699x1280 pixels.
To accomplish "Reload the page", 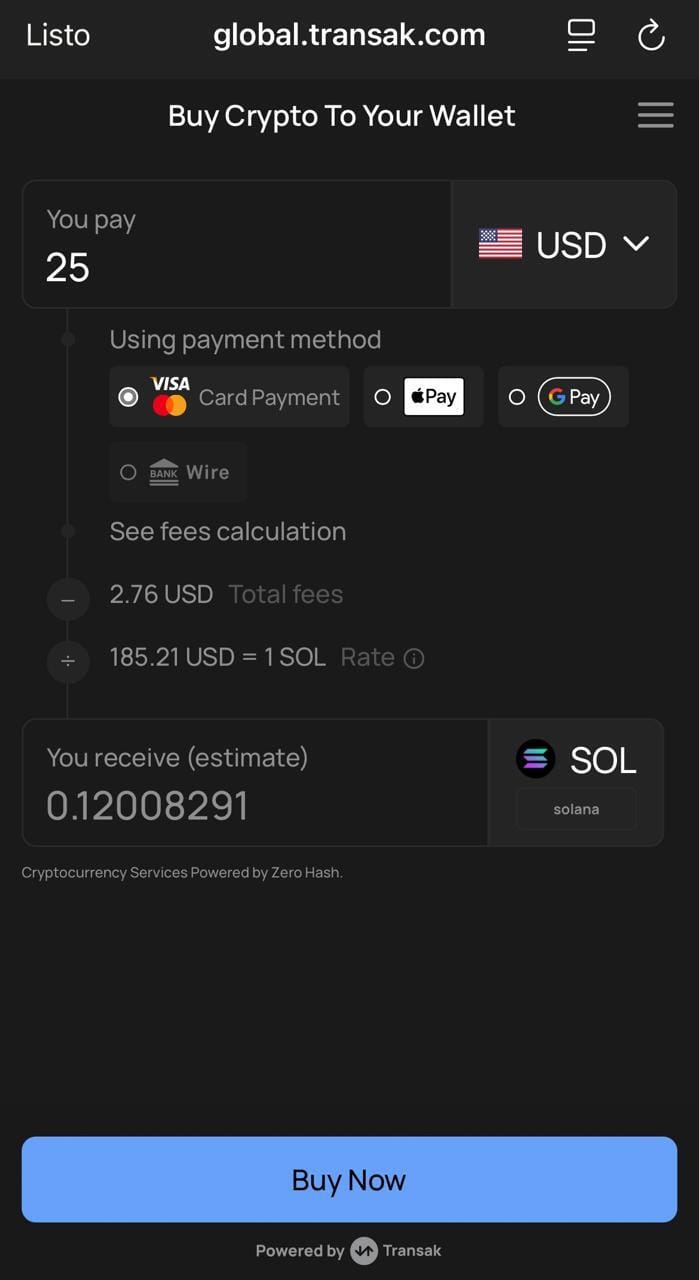I will (x=651, y=37).
